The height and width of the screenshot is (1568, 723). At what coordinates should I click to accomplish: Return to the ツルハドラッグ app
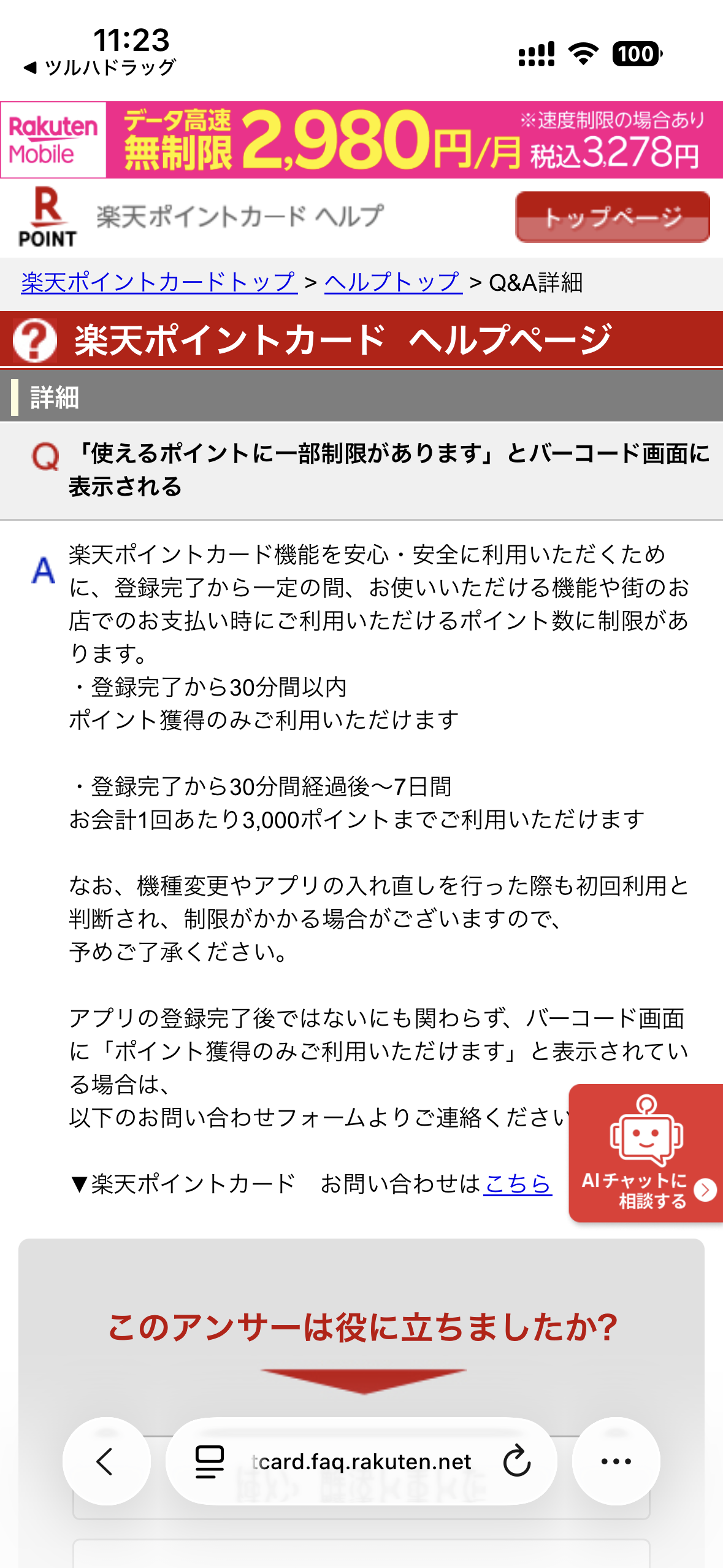pos(100,67)
